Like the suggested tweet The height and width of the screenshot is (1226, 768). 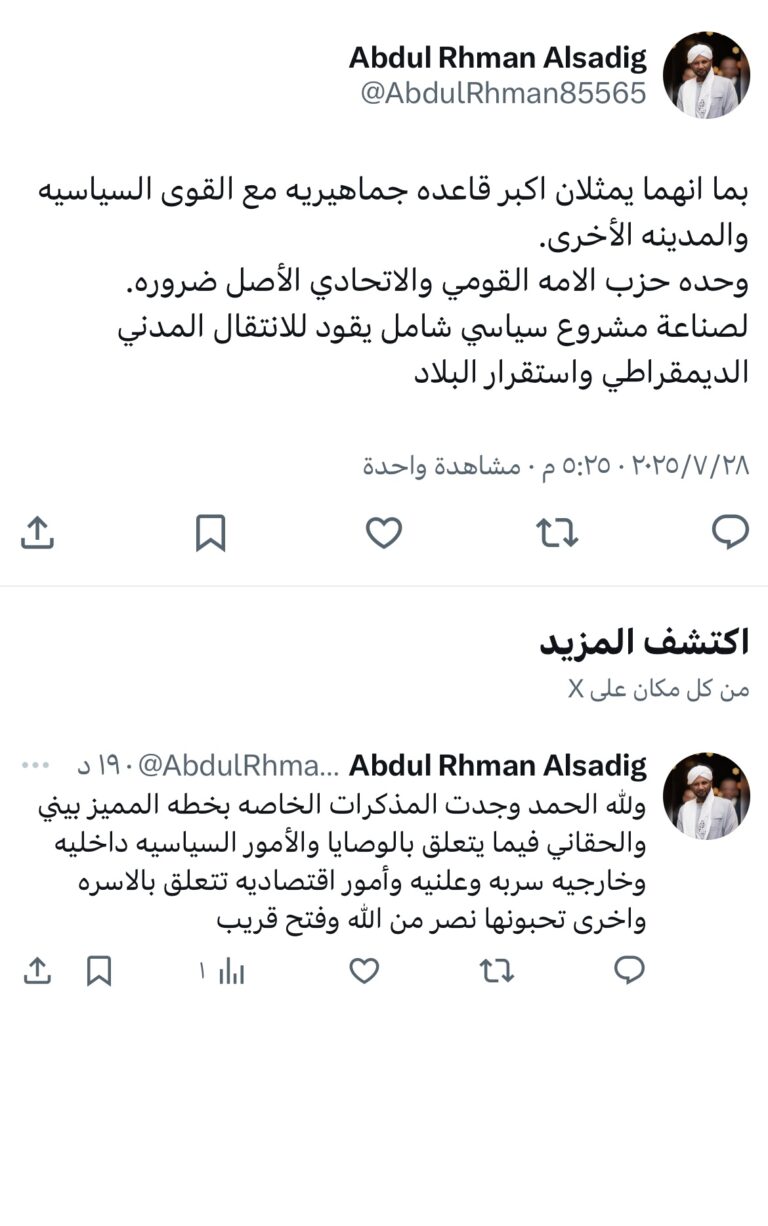(364, 970)
